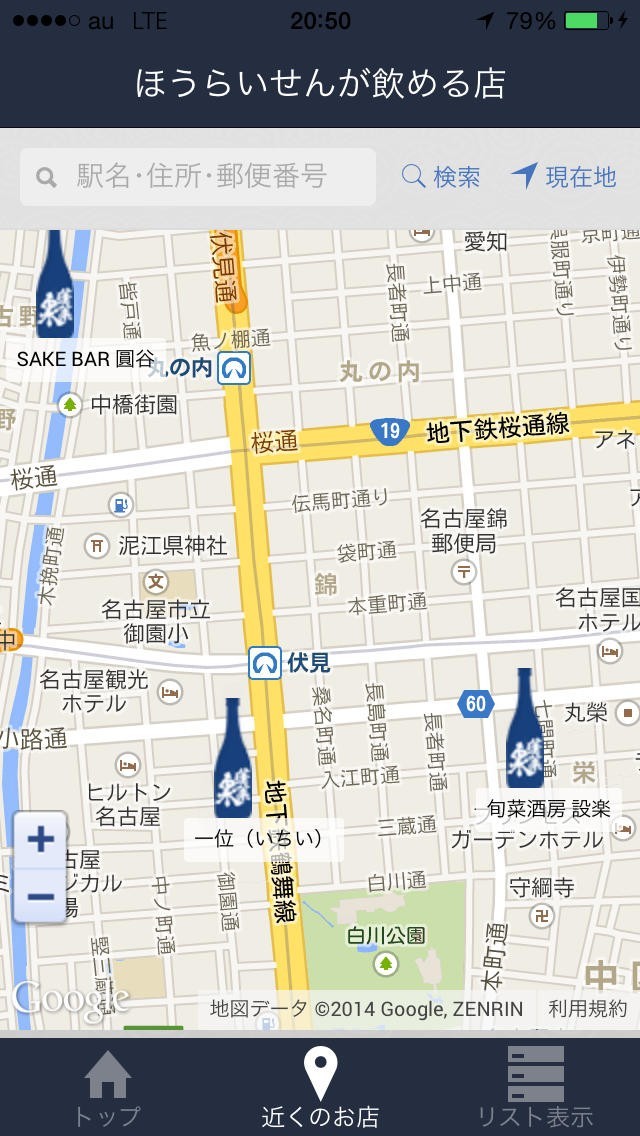The image size is (640, 1136).
Task: Zoom out the map with minus
Action: click(40, 895)
